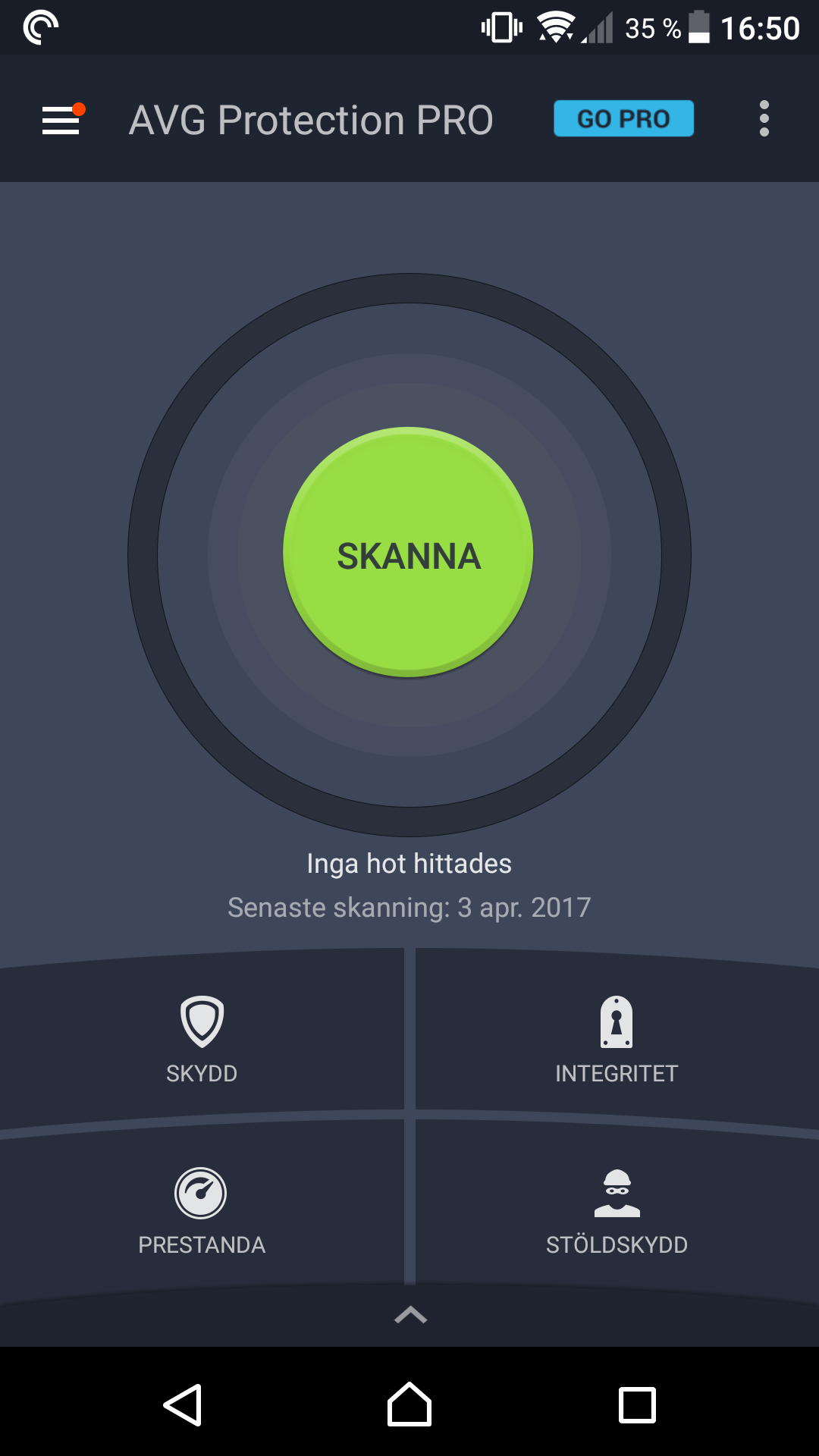Open the Stöldskydd section
819x1456 pixels.
tap(617, 1210)
